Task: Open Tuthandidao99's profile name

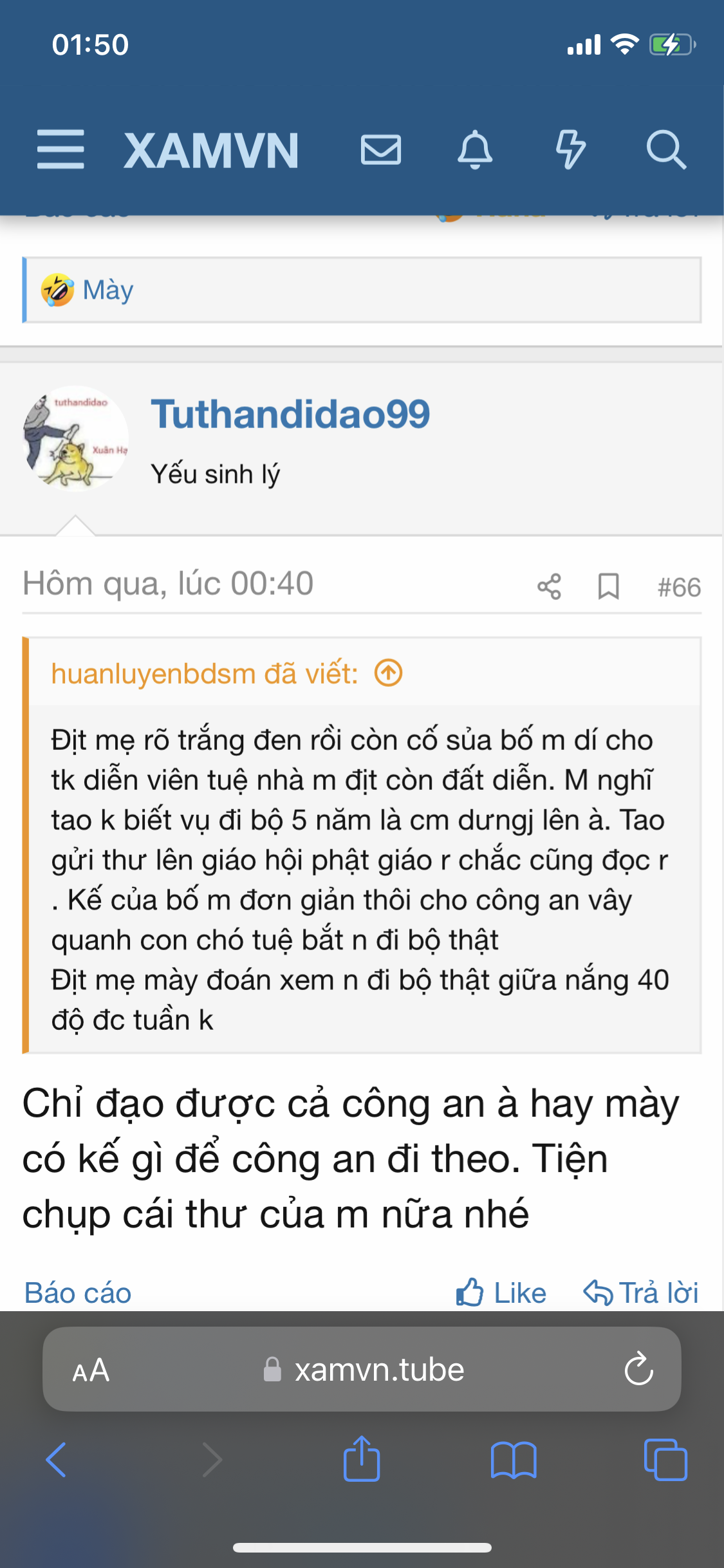Action: 290,414
